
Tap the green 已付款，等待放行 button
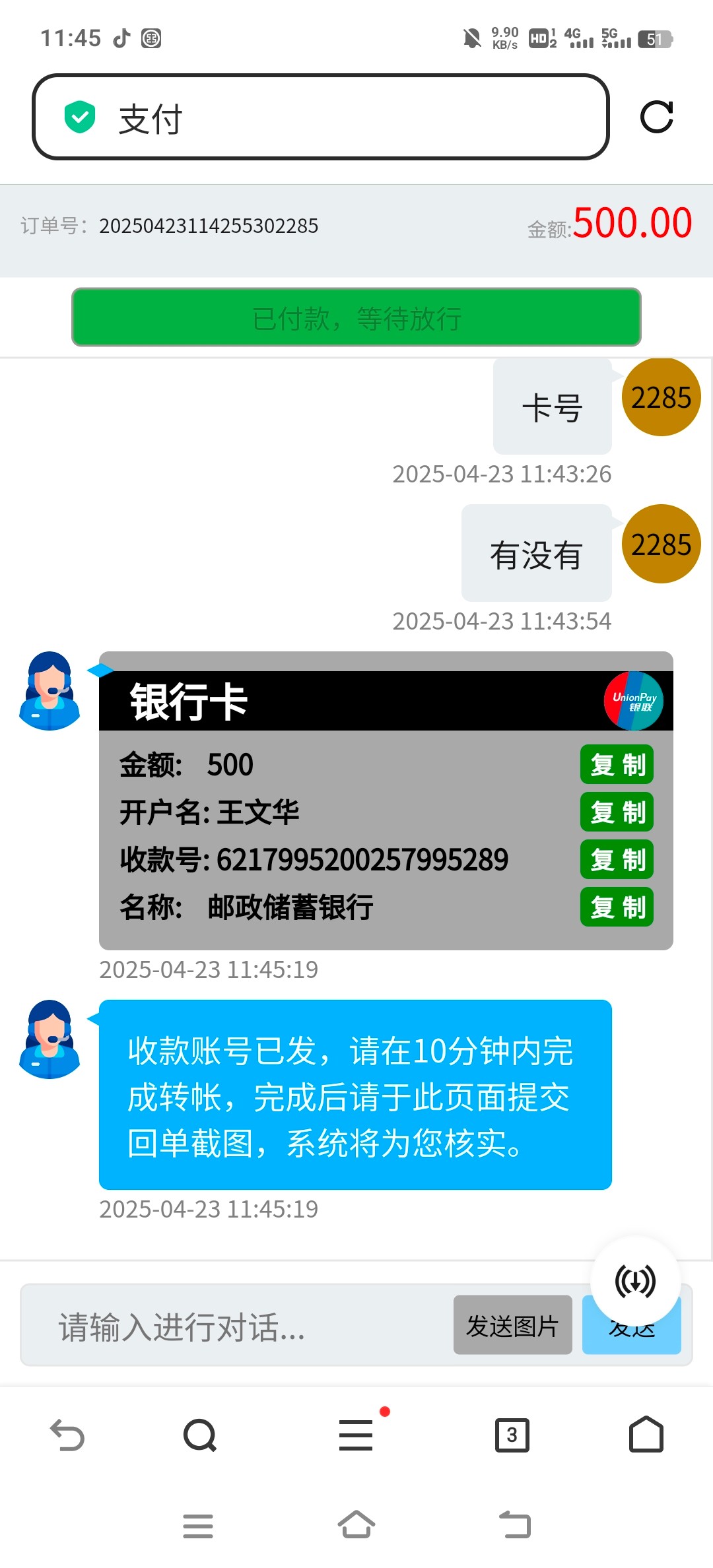click(356, 317)
